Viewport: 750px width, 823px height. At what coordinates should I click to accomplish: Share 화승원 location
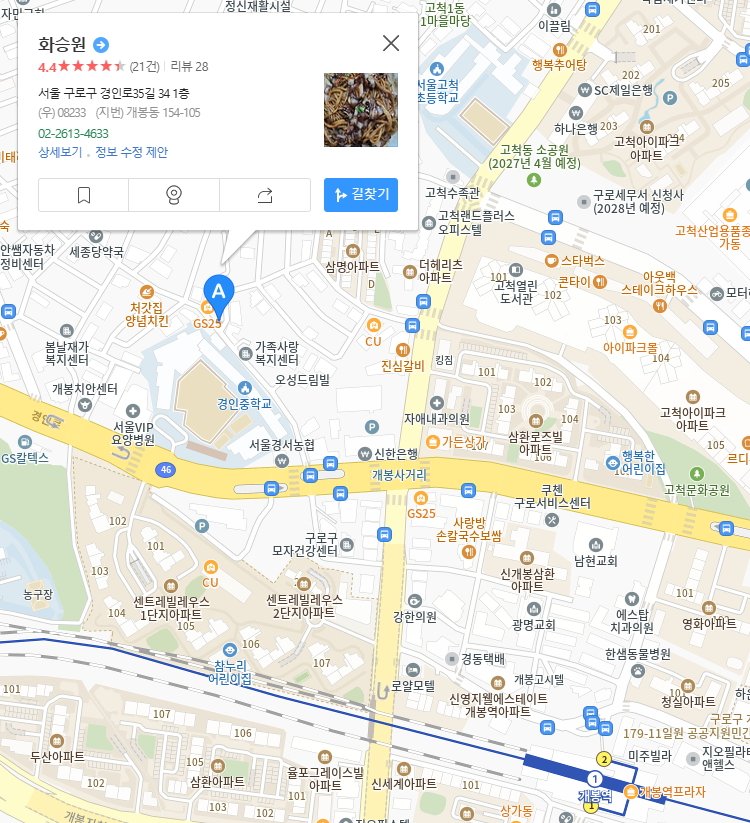[265, 195]
